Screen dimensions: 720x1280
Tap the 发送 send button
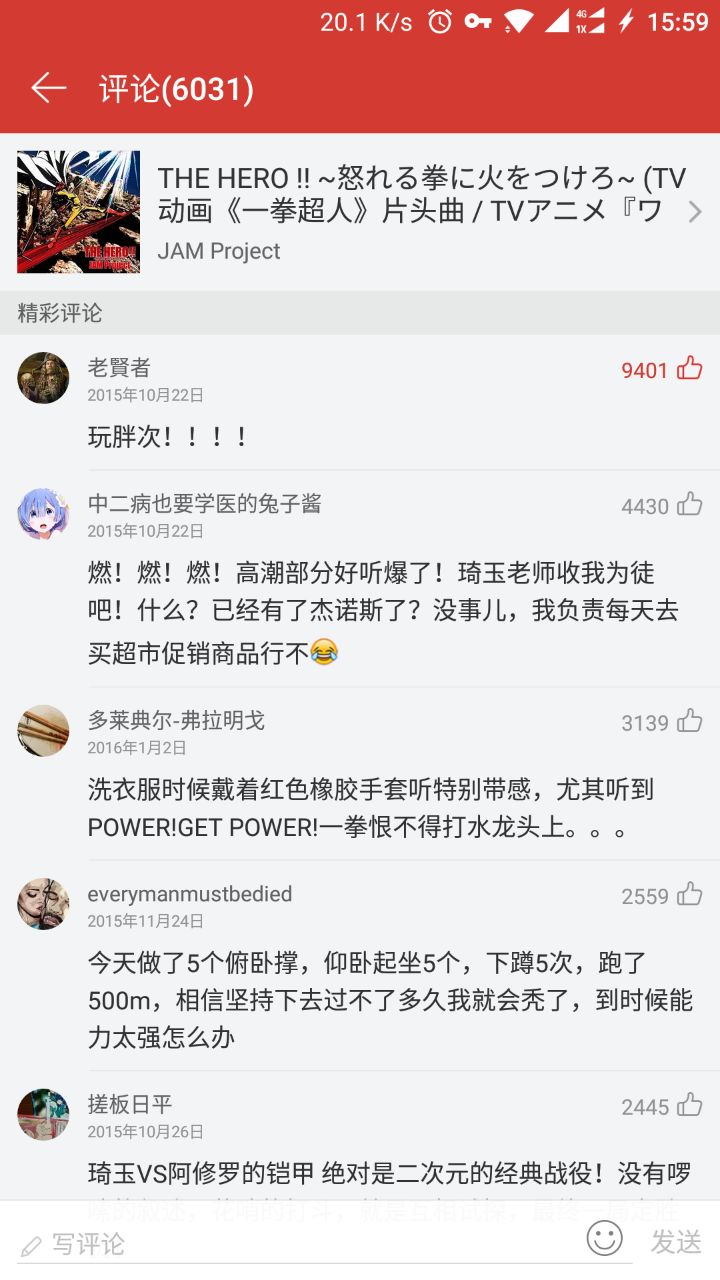coord(676,1242)
